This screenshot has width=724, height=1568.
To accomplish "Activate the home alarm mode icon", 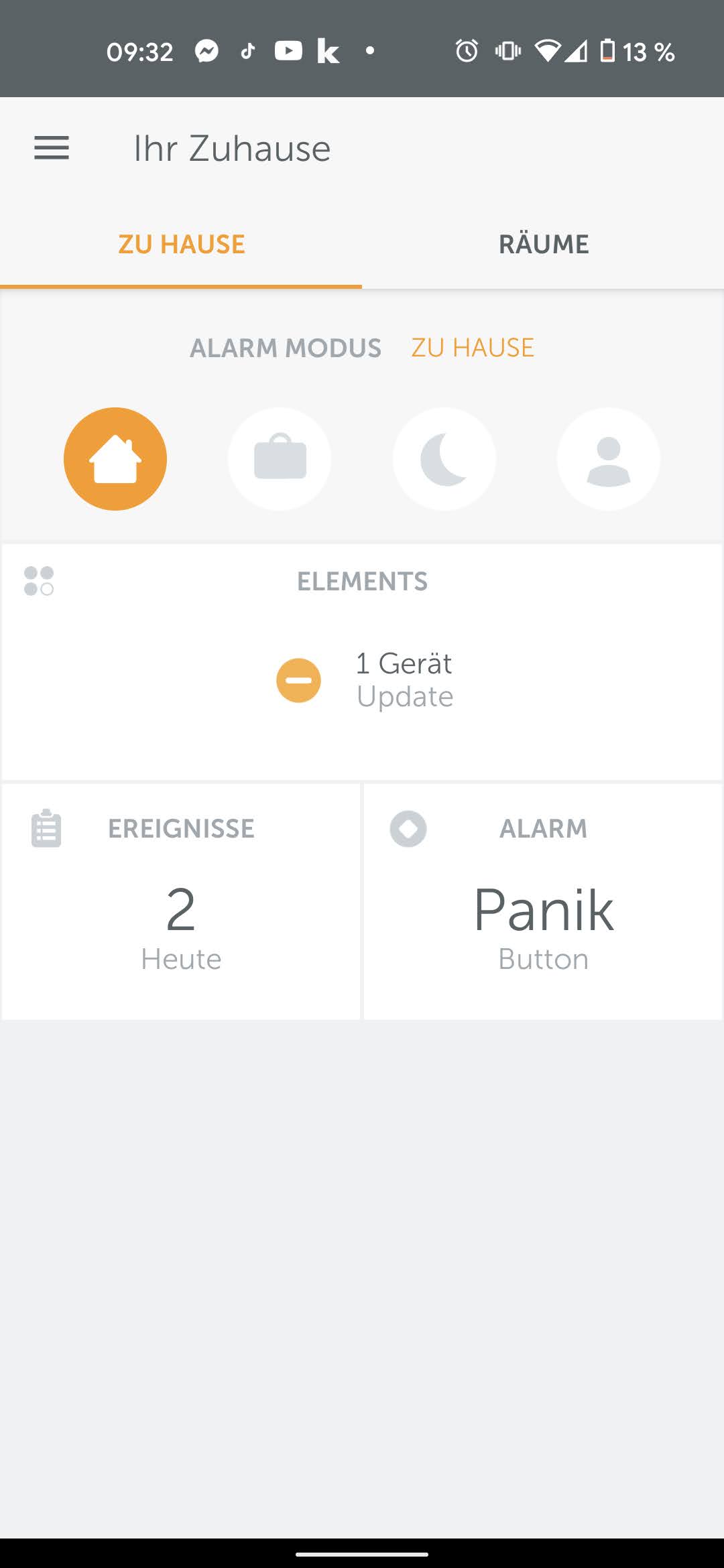I will 115,459.
